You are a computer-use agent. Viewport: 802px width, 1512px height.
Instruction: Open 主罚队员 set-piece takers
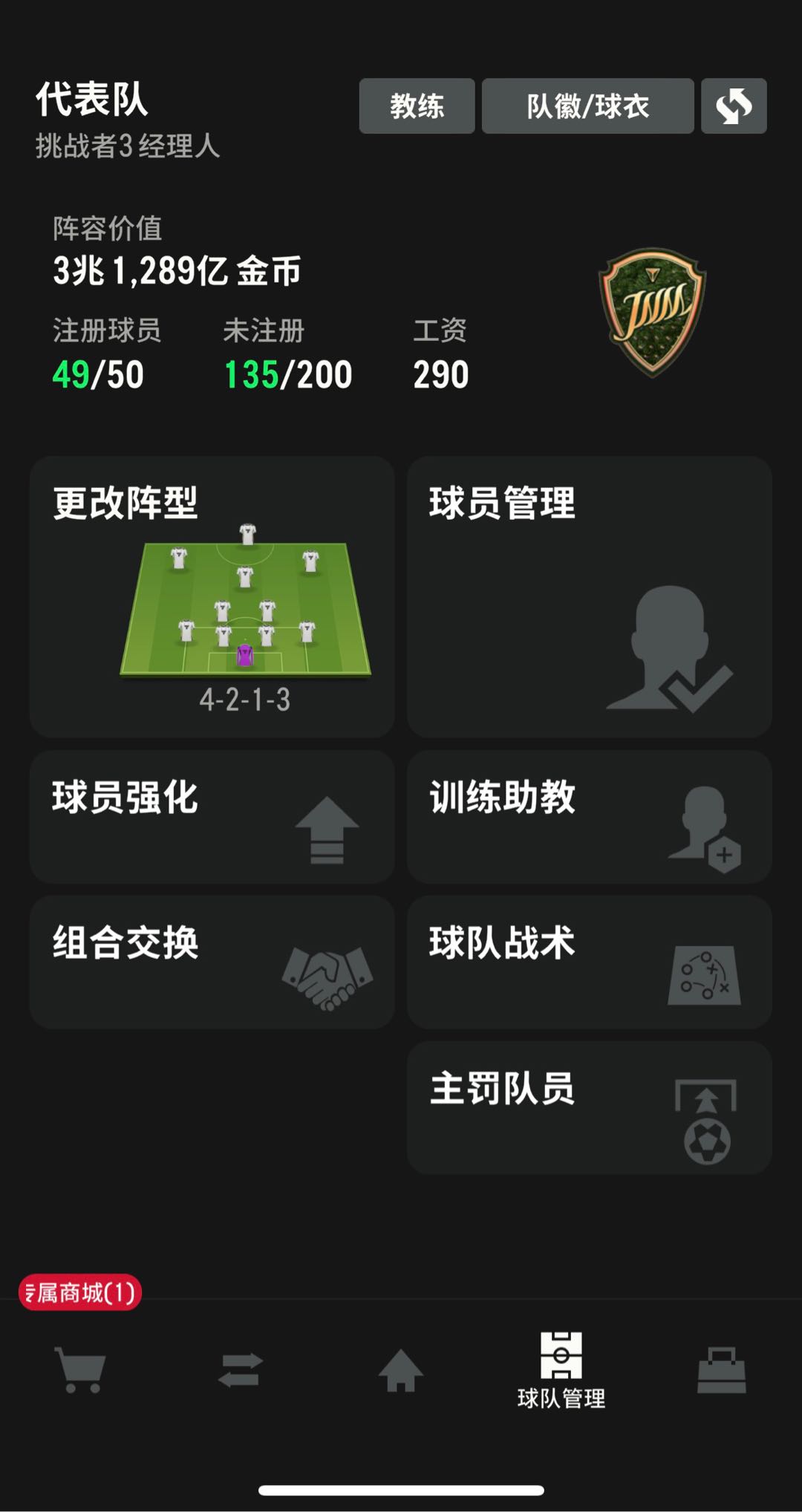click(590, 1107)
